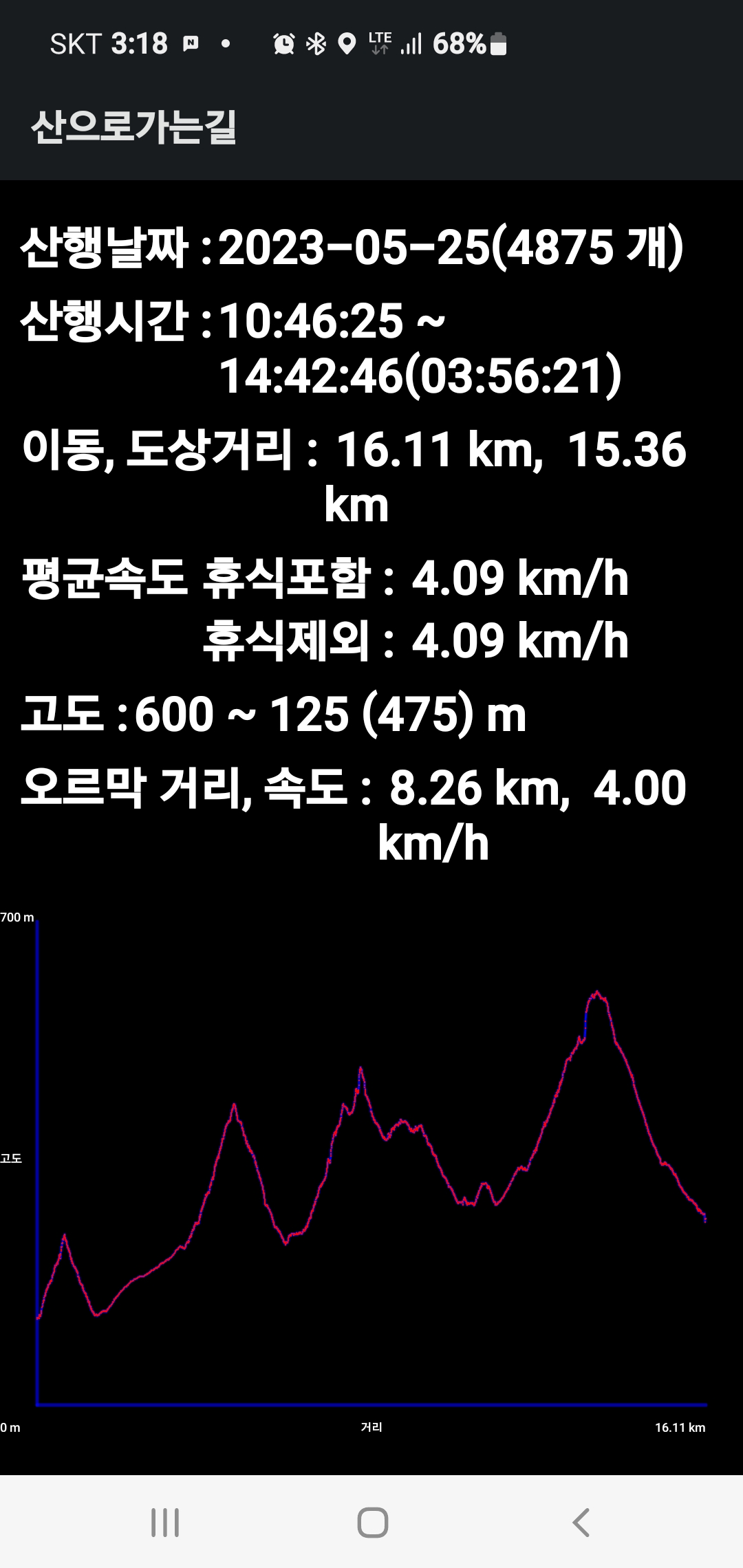Screen dimensions: 743x1568
Task: Open the recent apps view
Action: 165,1522
